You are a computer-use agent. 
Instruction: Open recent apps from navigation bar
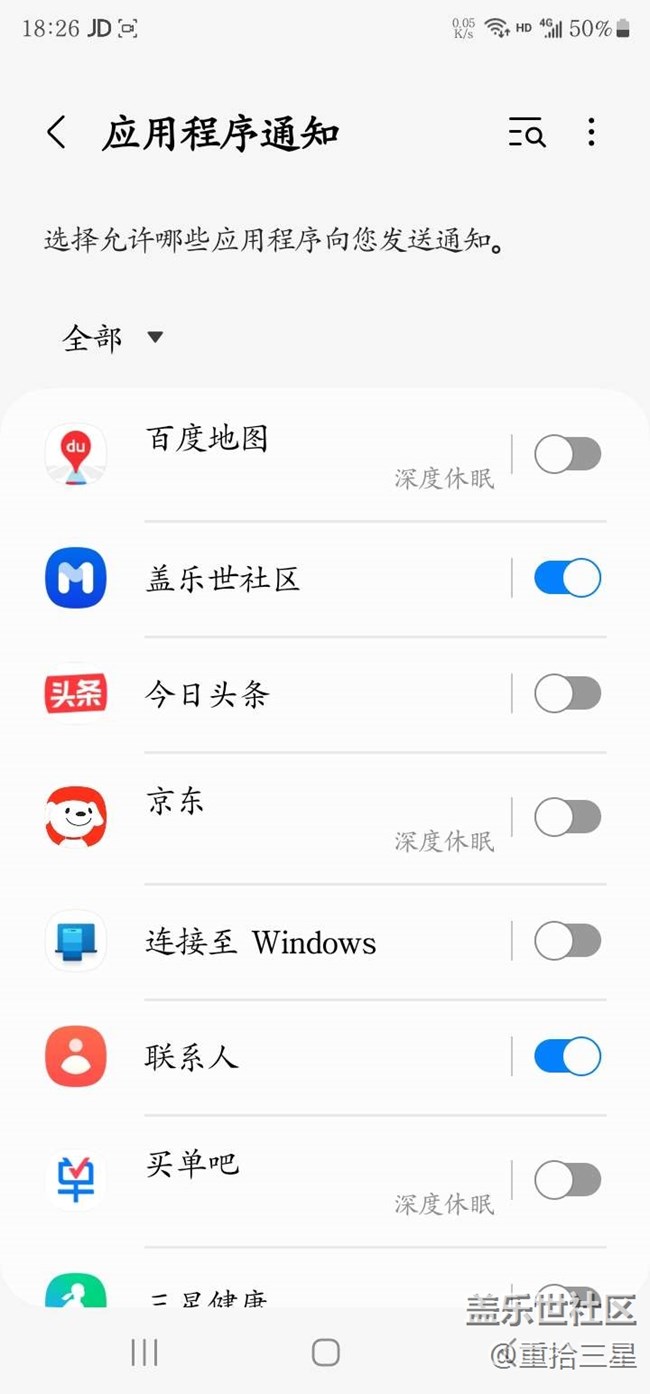pyautogui.click(x=145, y=1353)
